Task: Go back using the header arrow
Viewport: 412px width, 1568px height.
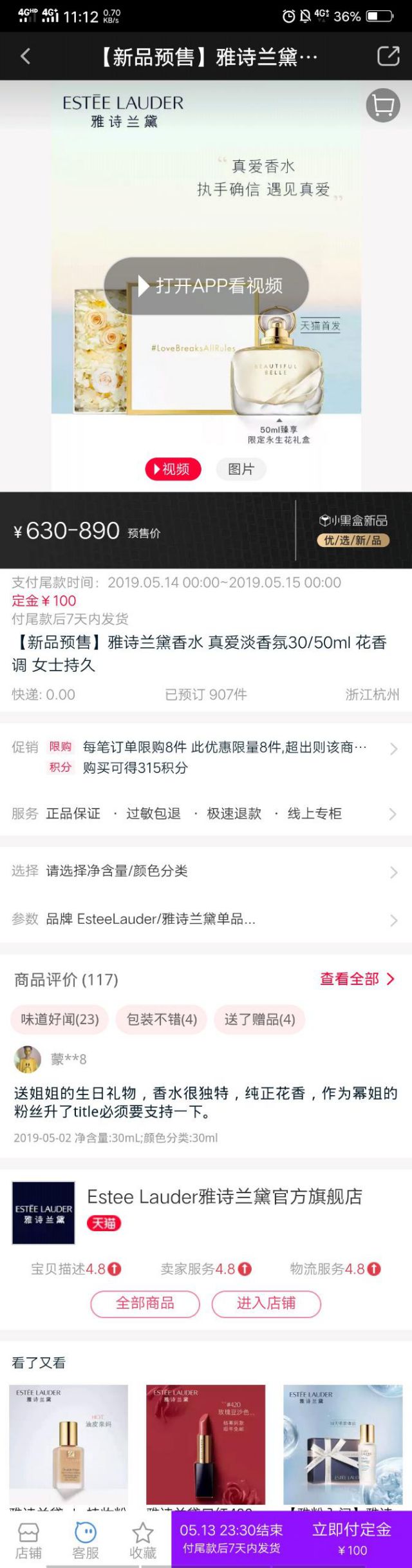Action: click(26, 56)
